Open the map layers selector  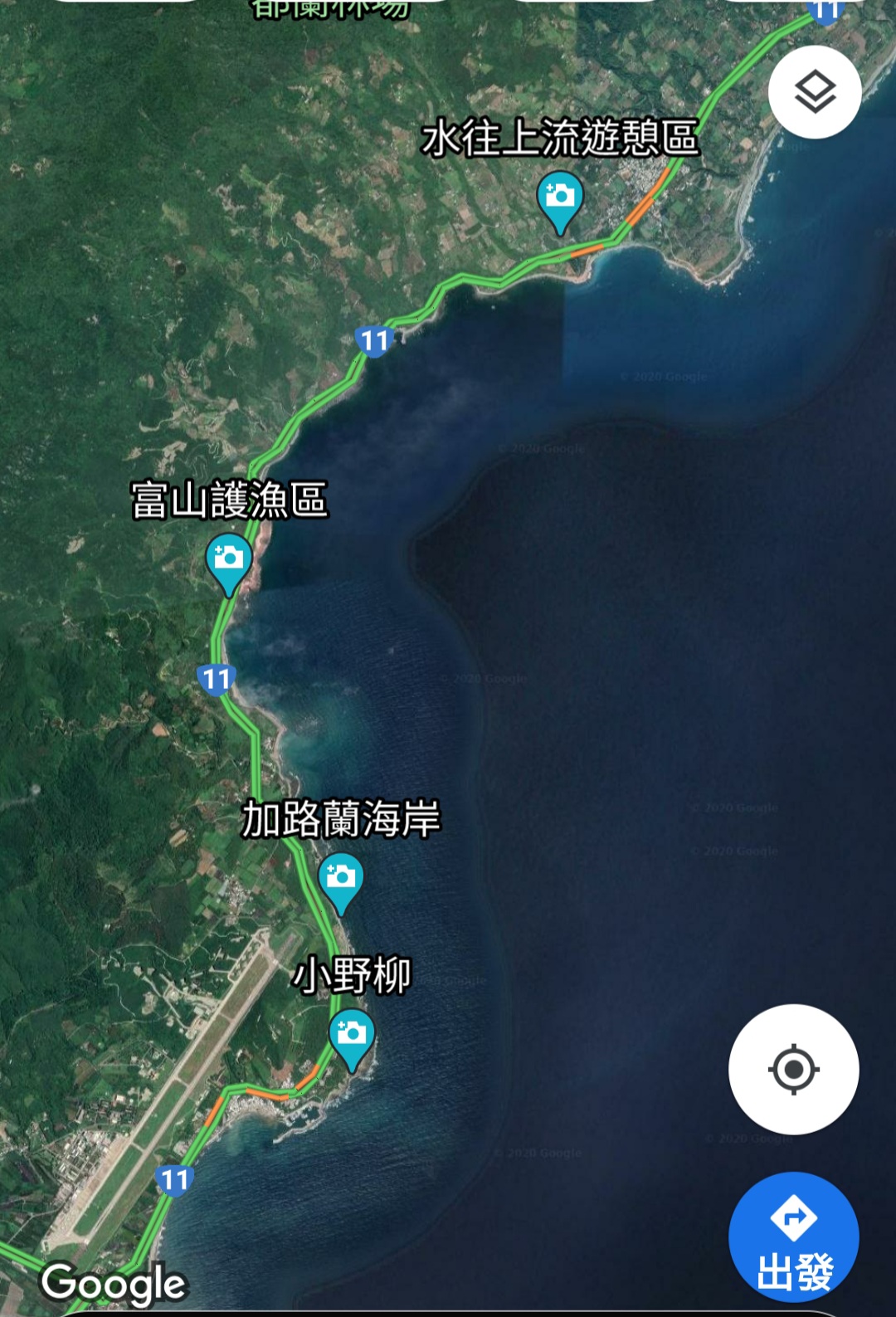pyautogui.click(x=814, y=91)
